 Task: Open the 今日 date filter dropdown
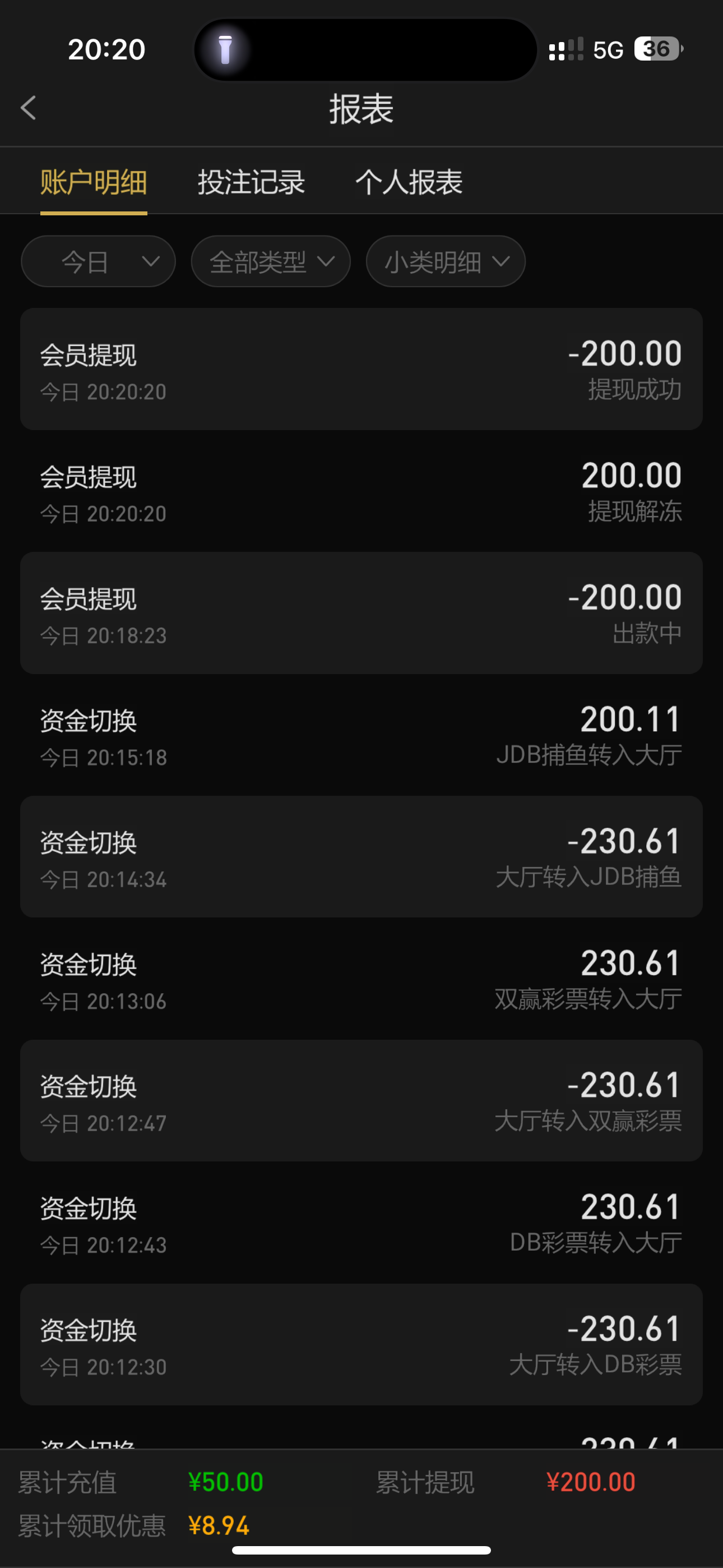[98, 261]
